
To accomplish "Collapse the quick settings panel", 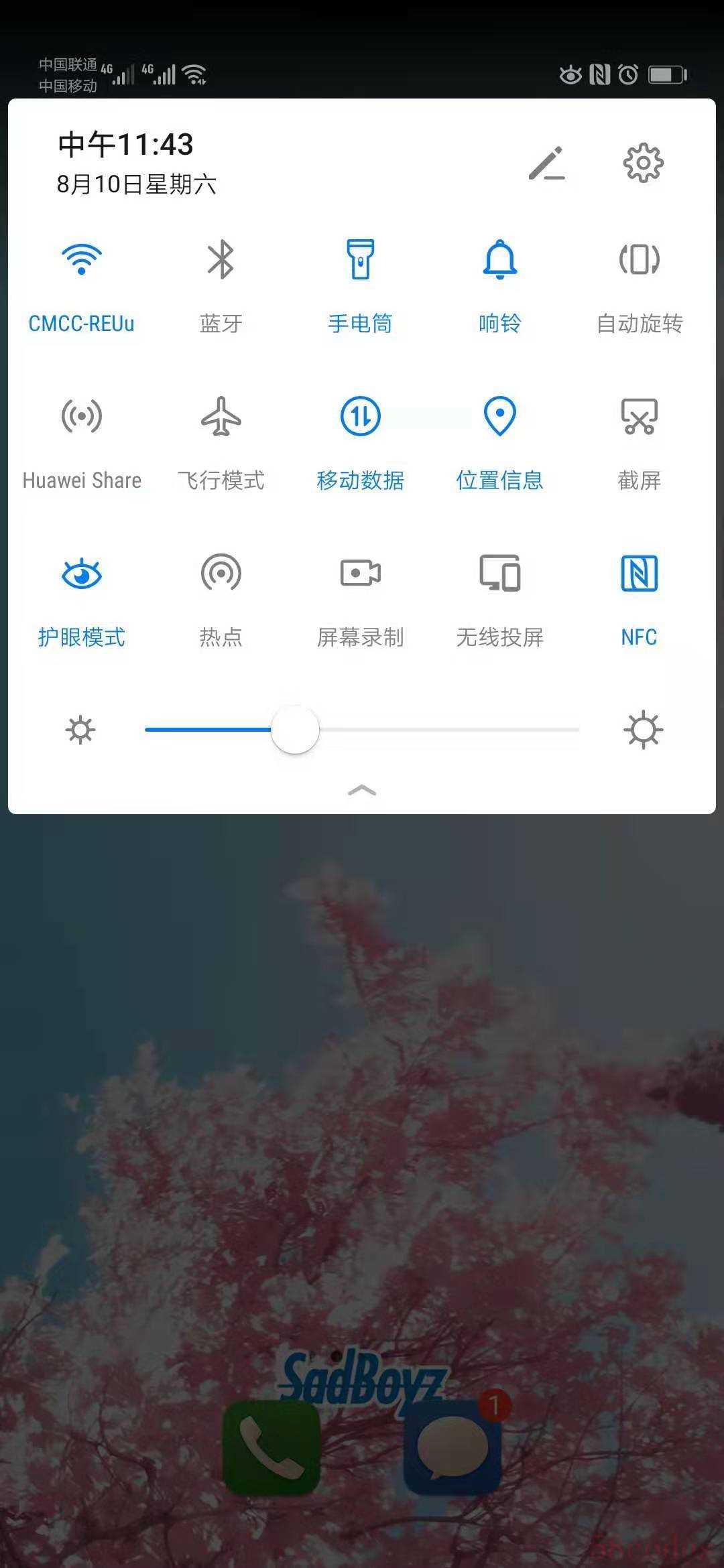I will [x=362, y=791].
